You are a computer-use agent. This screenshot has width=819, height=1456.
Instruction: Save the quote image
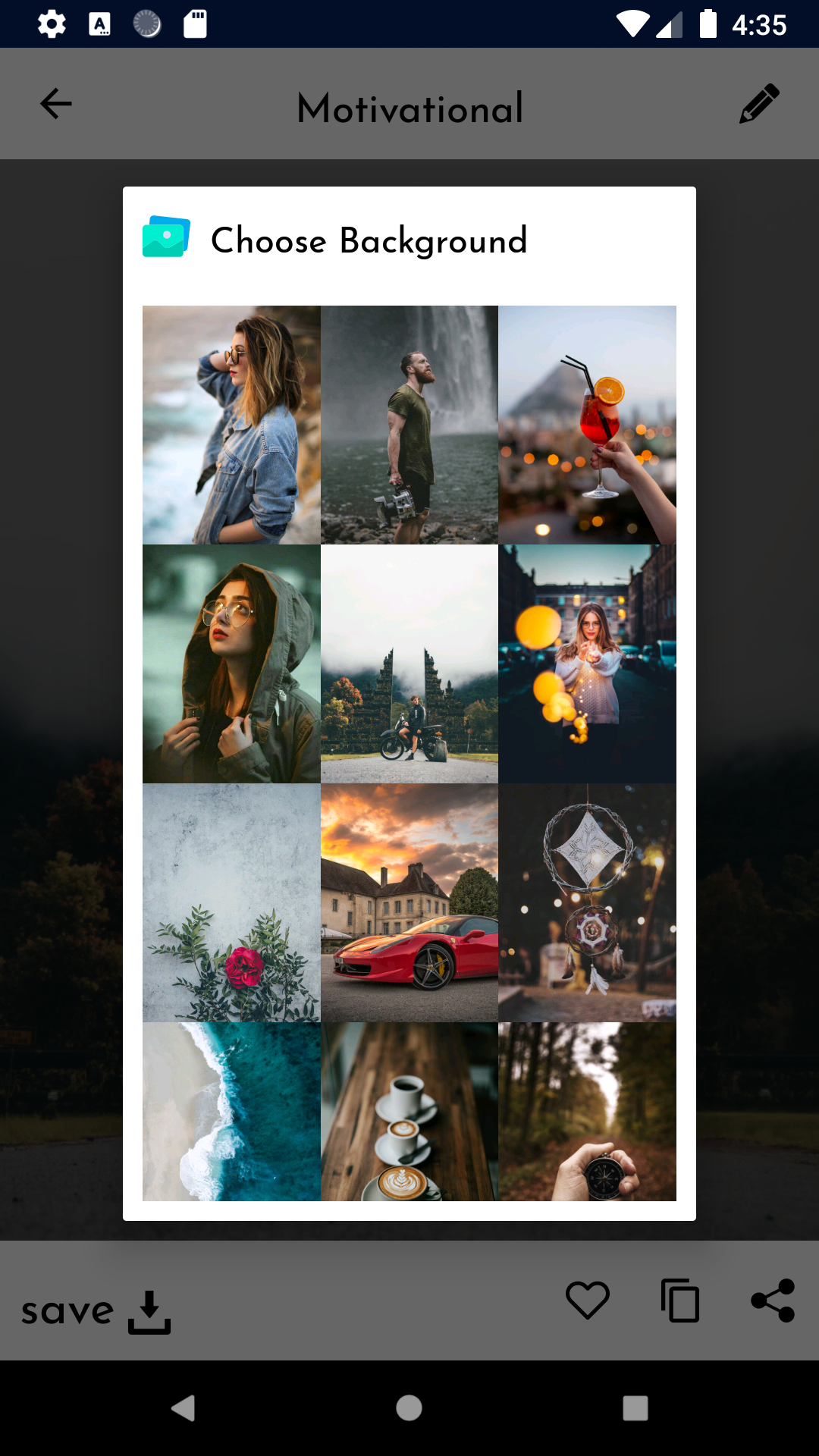click(x=96, y=1311)
